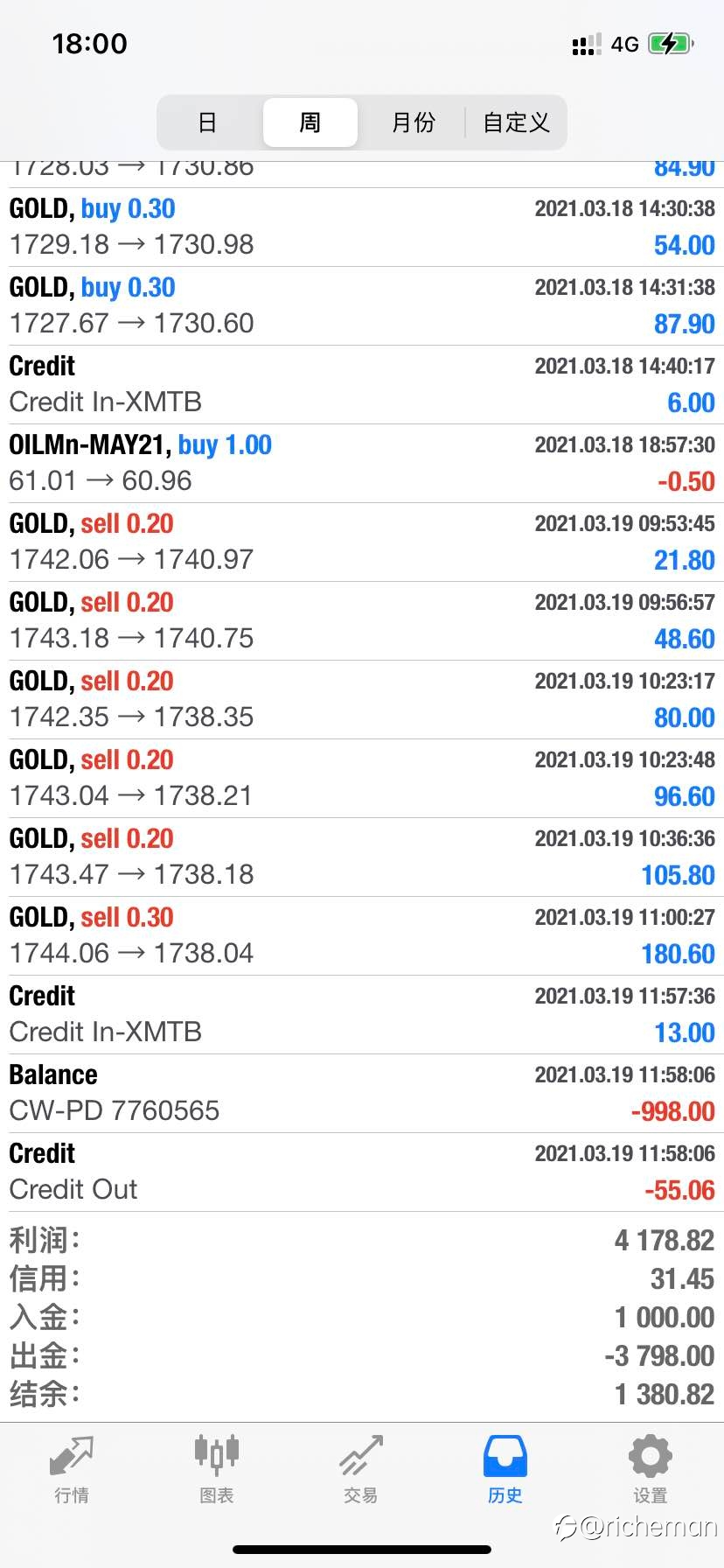
Task: Tap the Balance CW-PD 7760565 entry
Action: (362, 1094)
